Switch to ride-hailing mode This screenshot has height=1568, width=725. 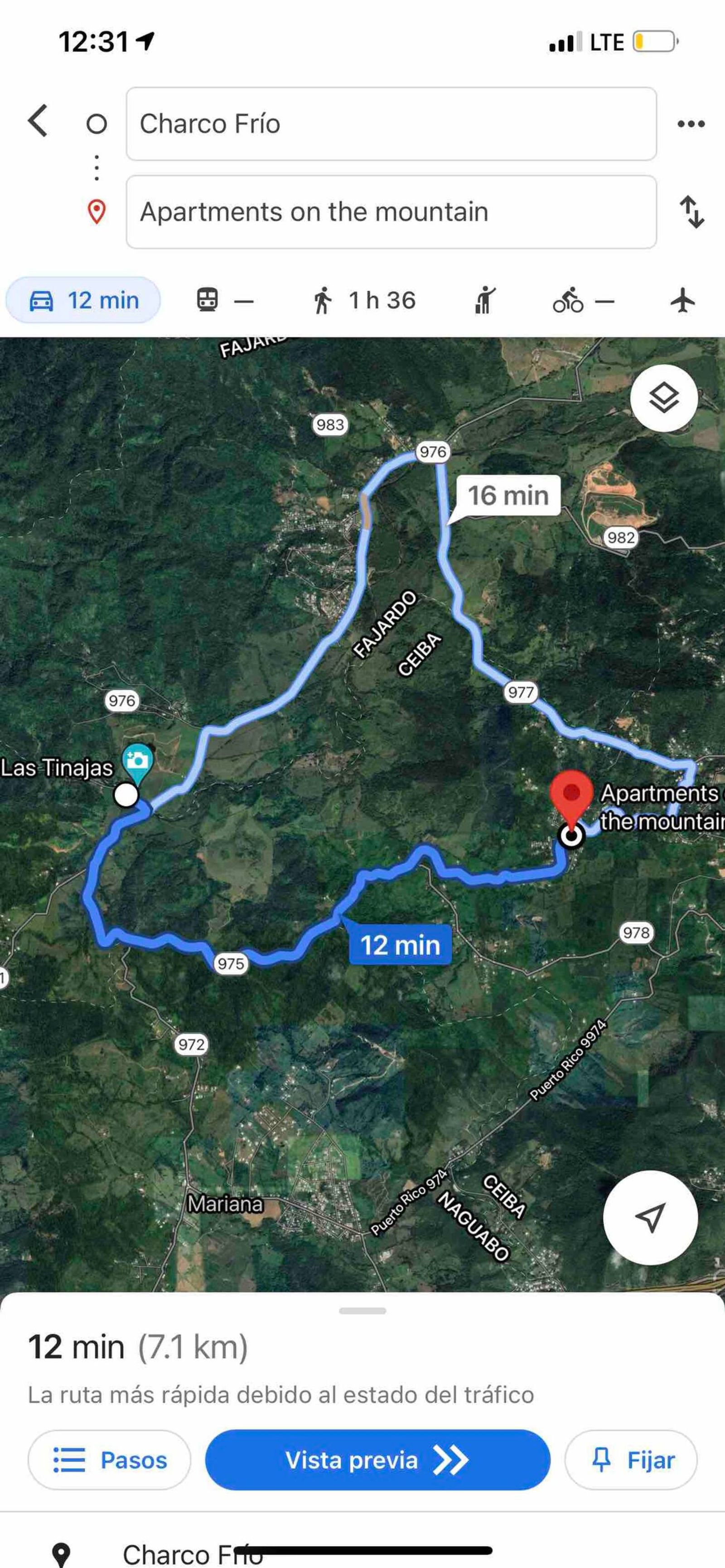[x=484, y=300]
